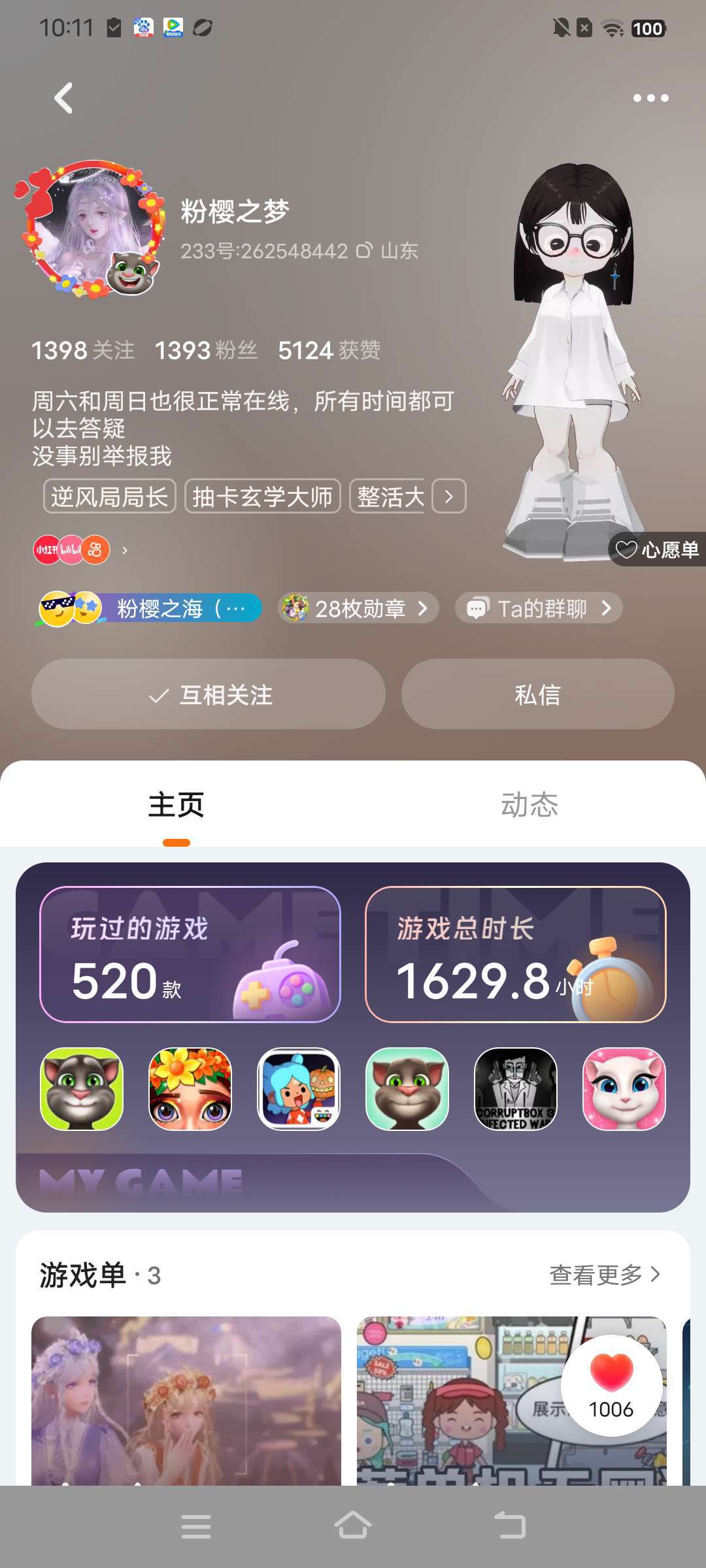Screen dimensions: 706x1568
Task: Select the 主页 tab
Action: pyautogui.click(x=176, y=805)
